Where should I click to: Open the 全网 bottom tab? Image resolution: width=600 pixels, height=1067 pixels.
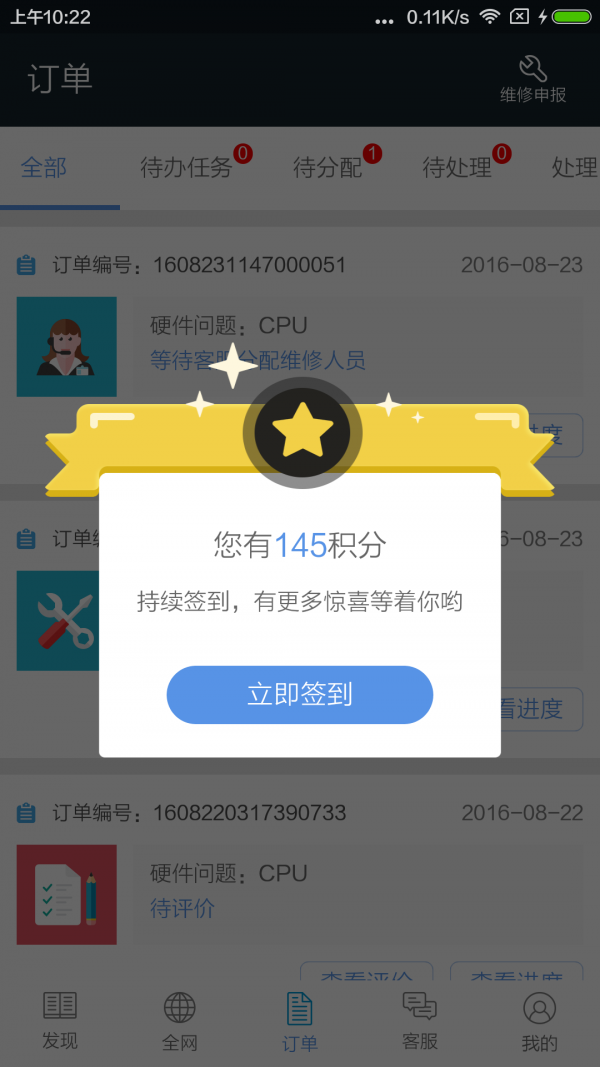click(x=180, y=1020)
